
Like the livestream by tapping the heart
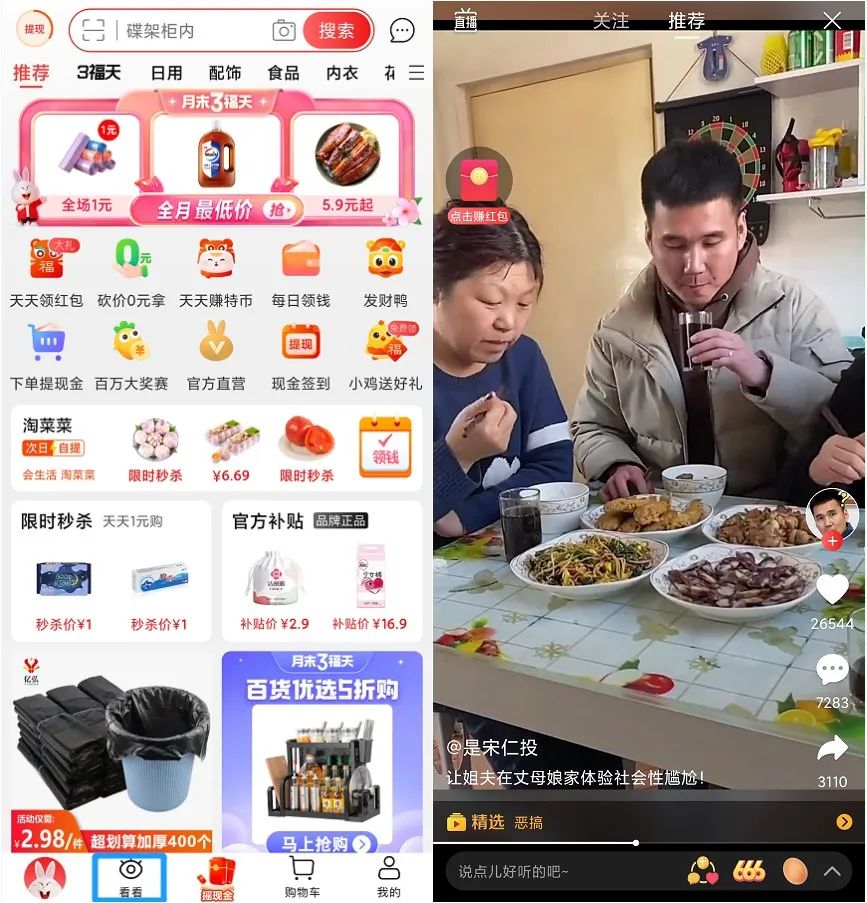[x=832, y=590]
